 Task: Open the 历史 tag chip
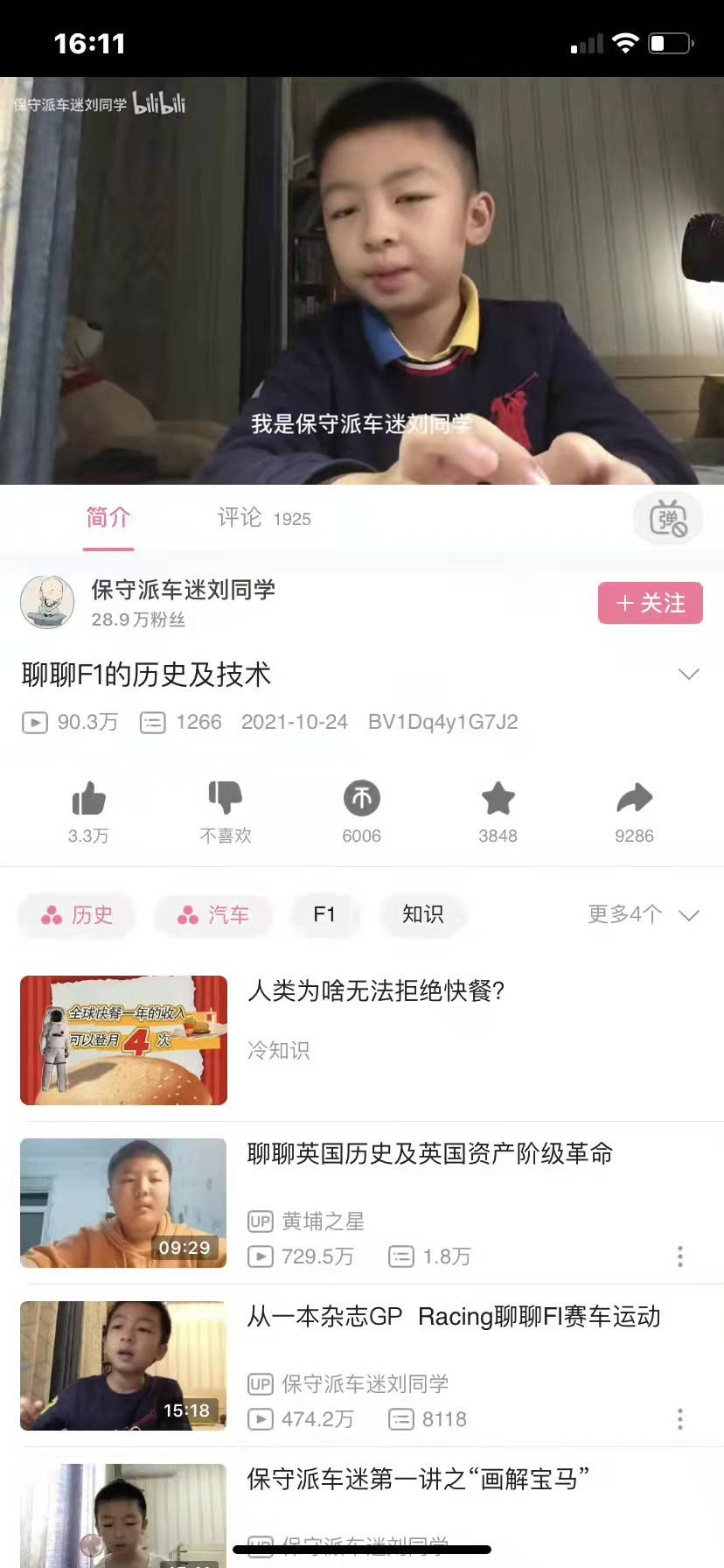(x=77, y=915)
